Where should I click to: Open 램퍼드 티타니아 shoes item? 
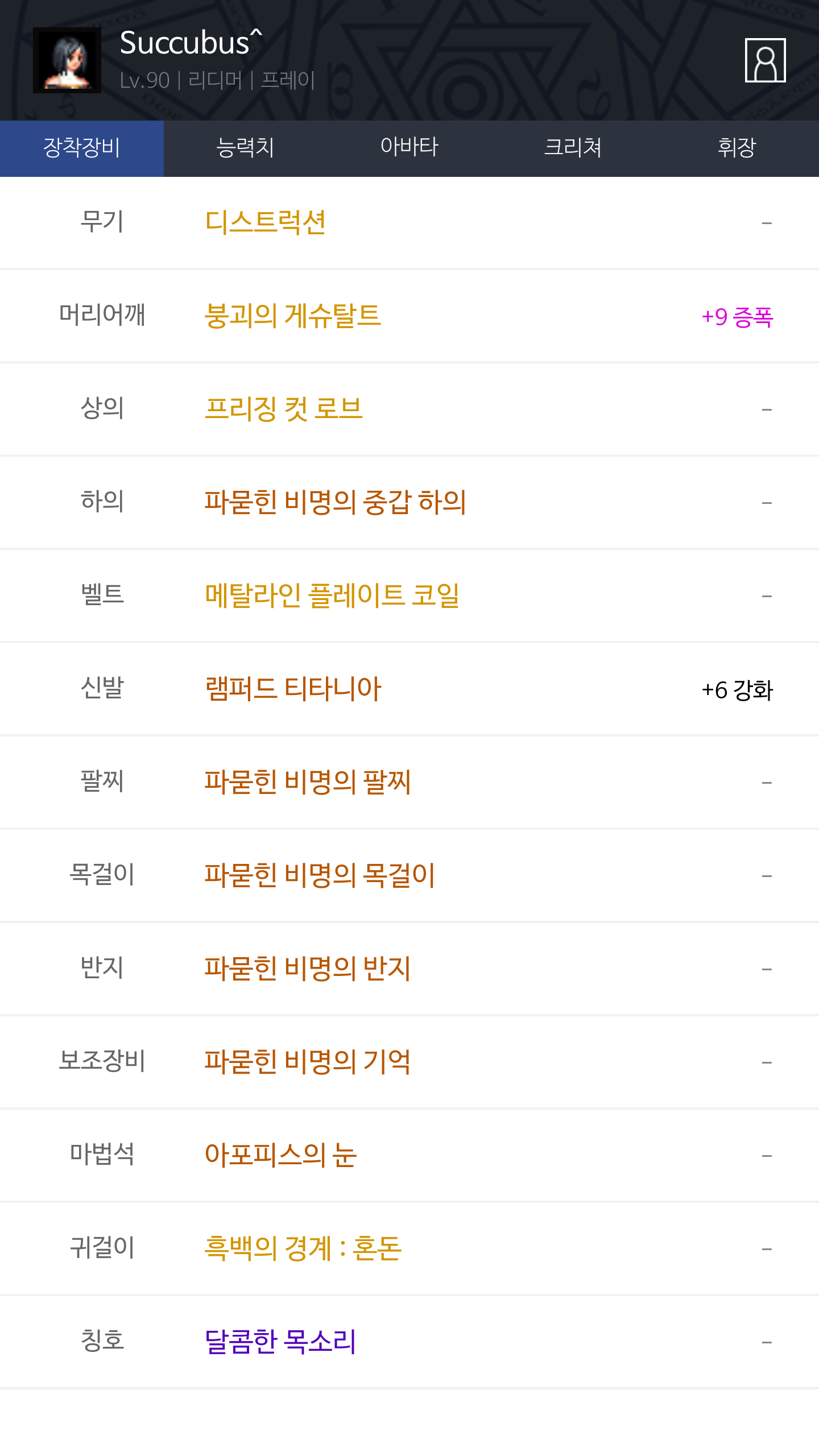(292, 689)
